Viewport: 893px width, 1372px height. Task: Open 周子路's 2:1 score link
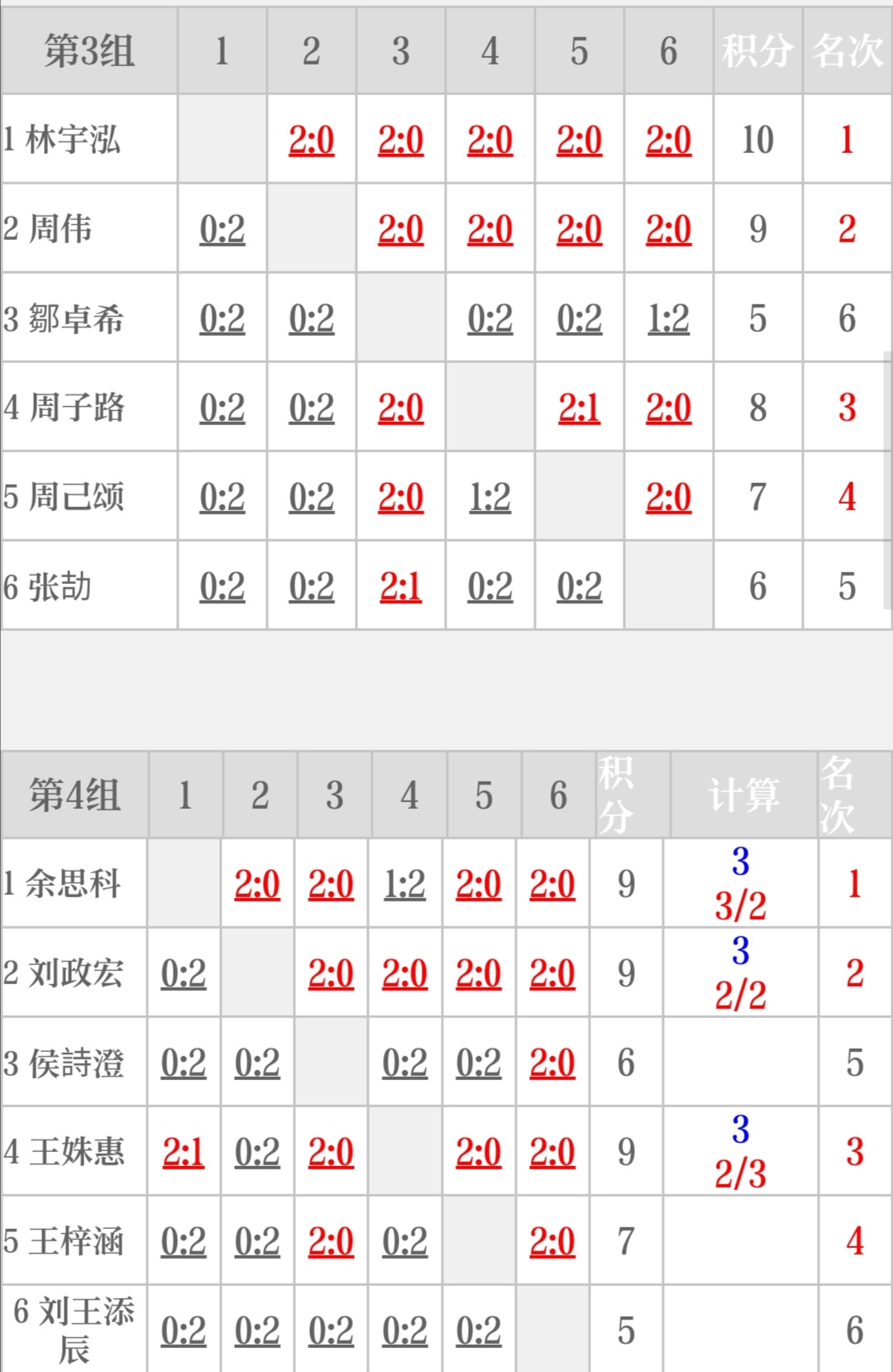(x=579, y=409)
